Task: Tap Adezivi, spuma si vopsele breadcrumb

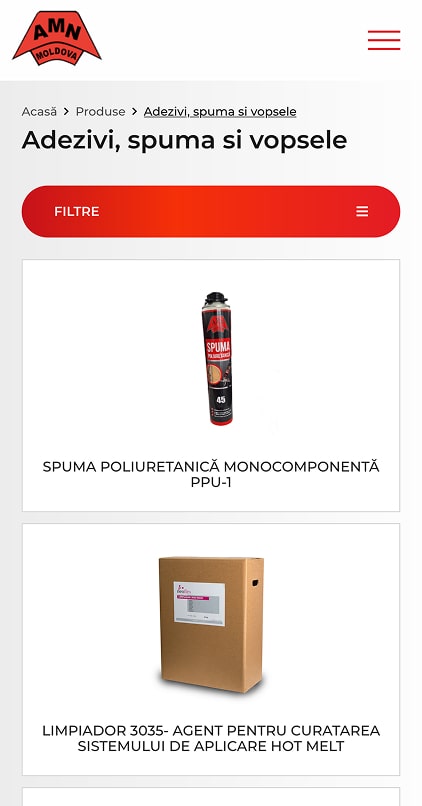Action: [220, 112]
